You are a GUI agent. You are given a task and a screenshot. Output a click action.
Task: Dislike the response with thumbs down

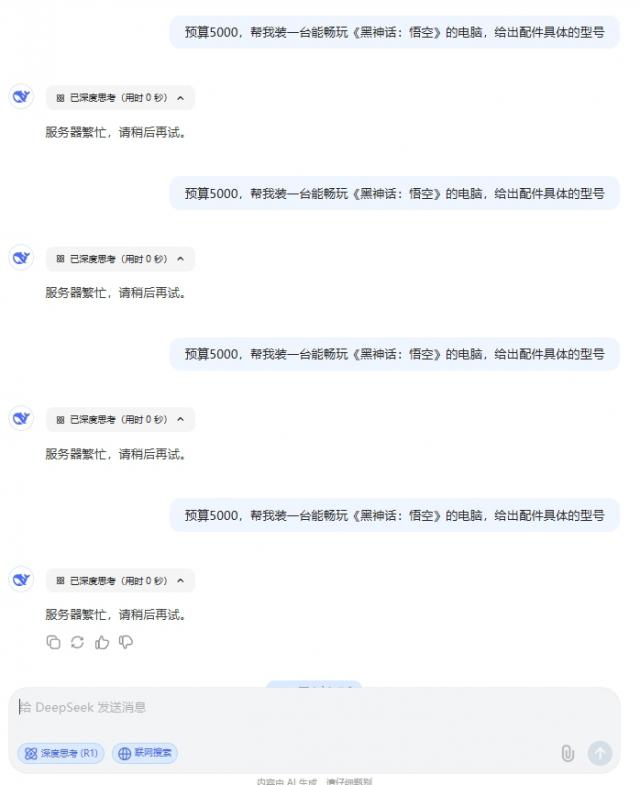coord(126,642)
